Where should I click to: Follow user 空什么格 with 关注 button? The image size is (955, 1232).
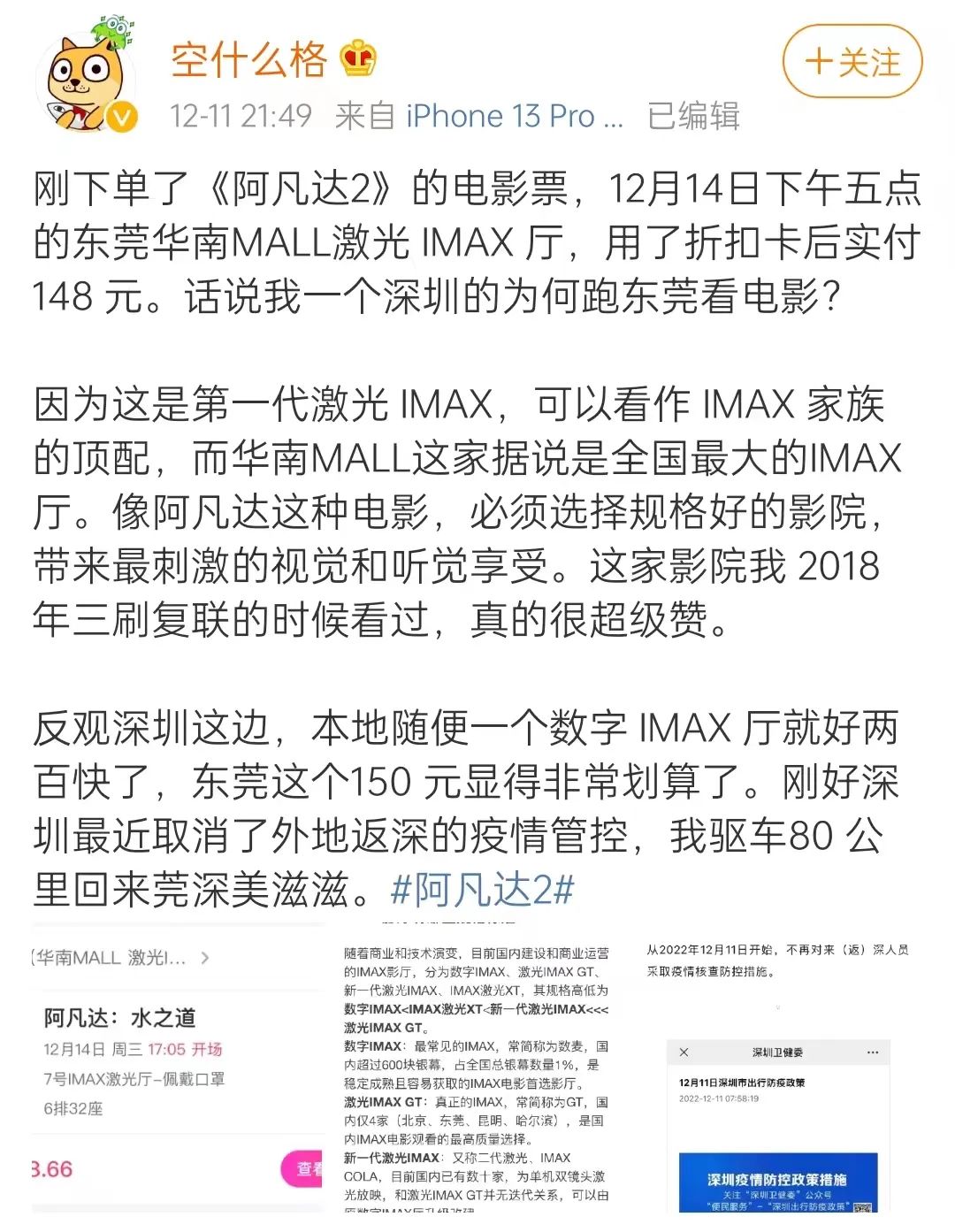(x=852, y=62)
